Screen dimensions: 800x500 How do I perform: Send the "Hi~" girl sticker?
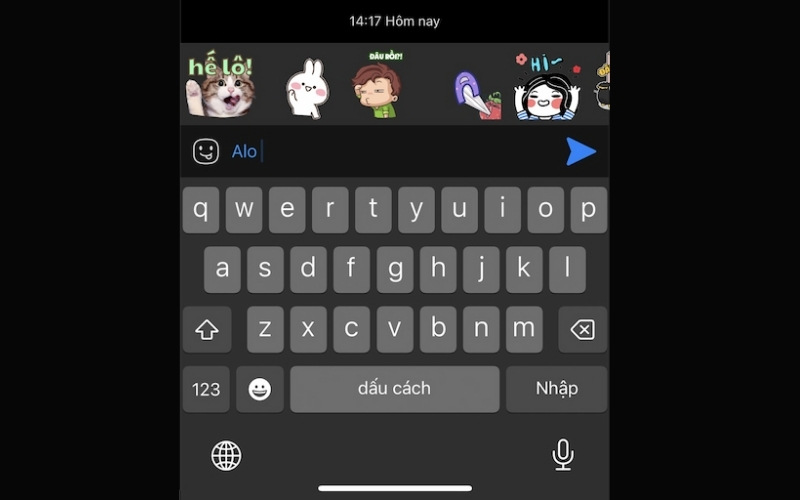pyautogui.click(x=547, y=87)
